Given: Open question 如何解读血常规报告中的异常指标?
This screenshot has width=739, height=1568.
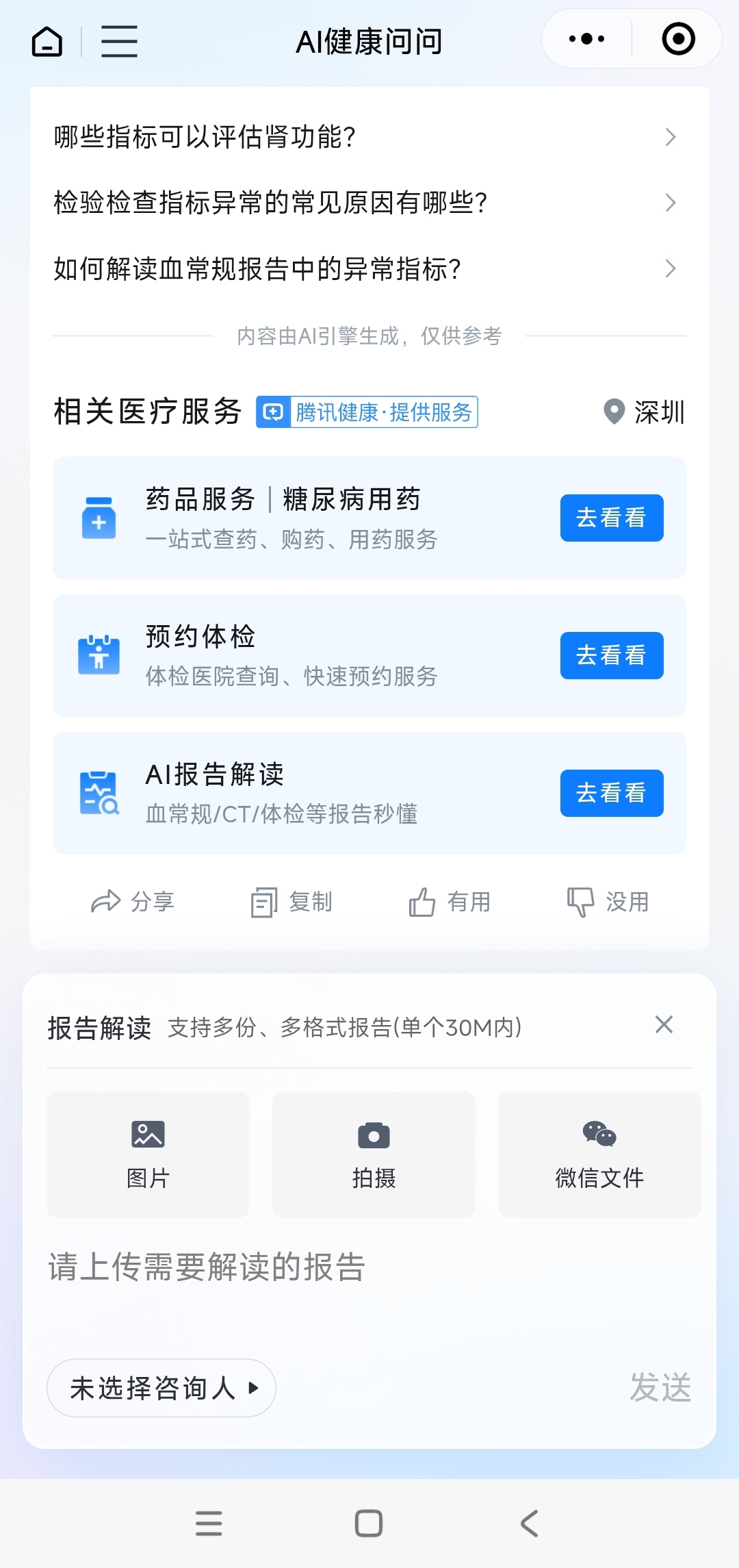Looking at the screenshot, I should (x=369, y=268).
